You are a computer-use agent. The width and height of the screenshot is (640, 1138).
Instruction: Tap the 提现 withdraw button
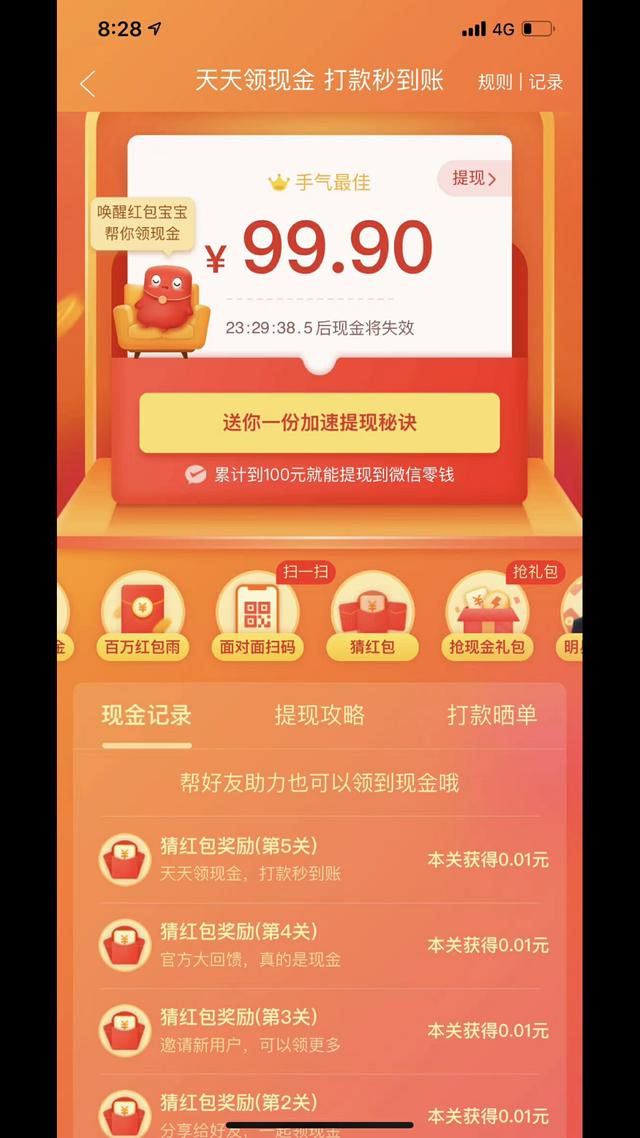click(473, 178)
